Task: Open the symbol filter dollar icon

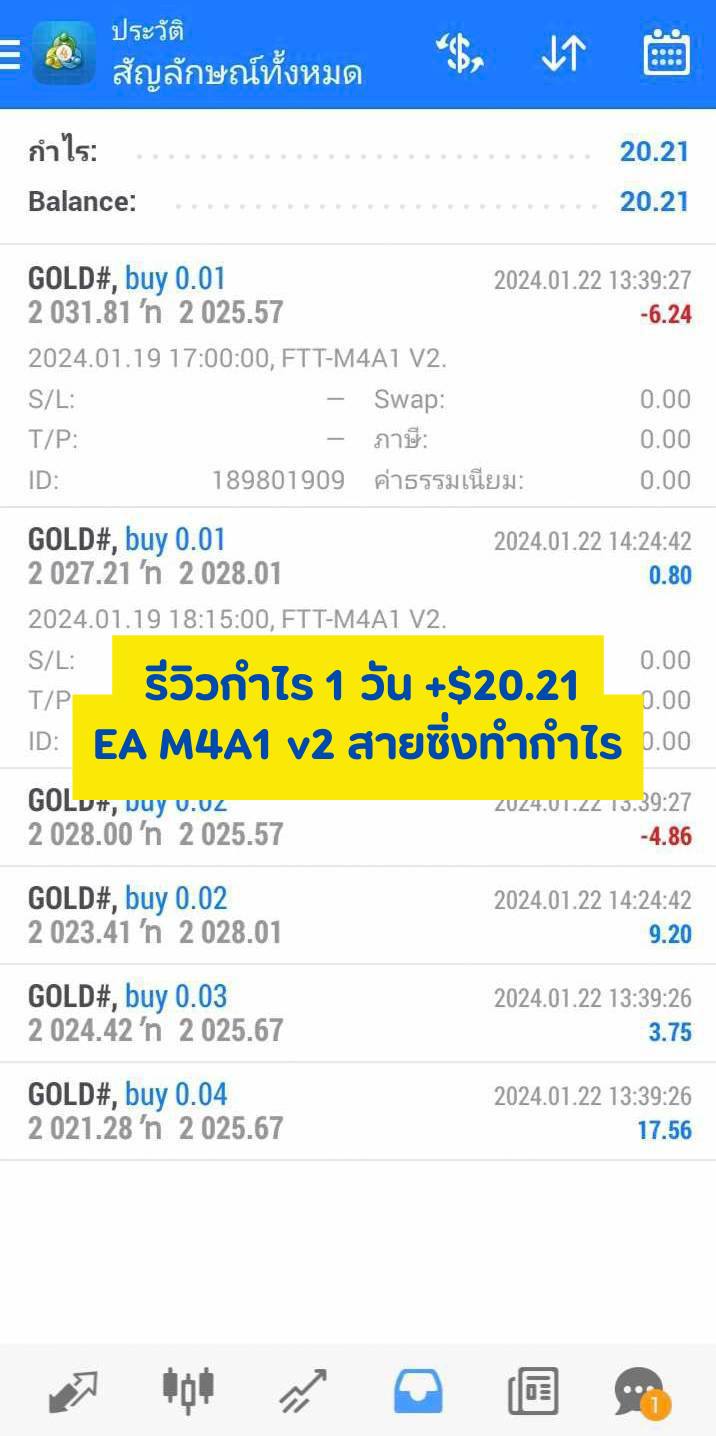Action: tap(460, 53)
